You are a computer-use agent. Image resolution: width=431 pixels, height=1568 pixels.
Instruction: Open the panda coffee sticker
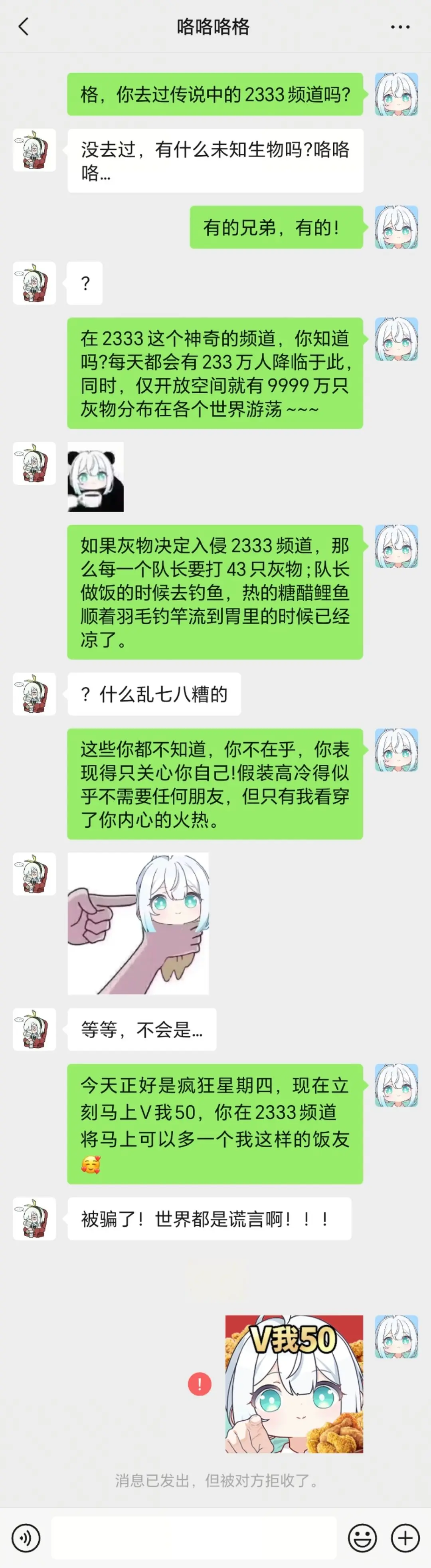pos(95,477)
